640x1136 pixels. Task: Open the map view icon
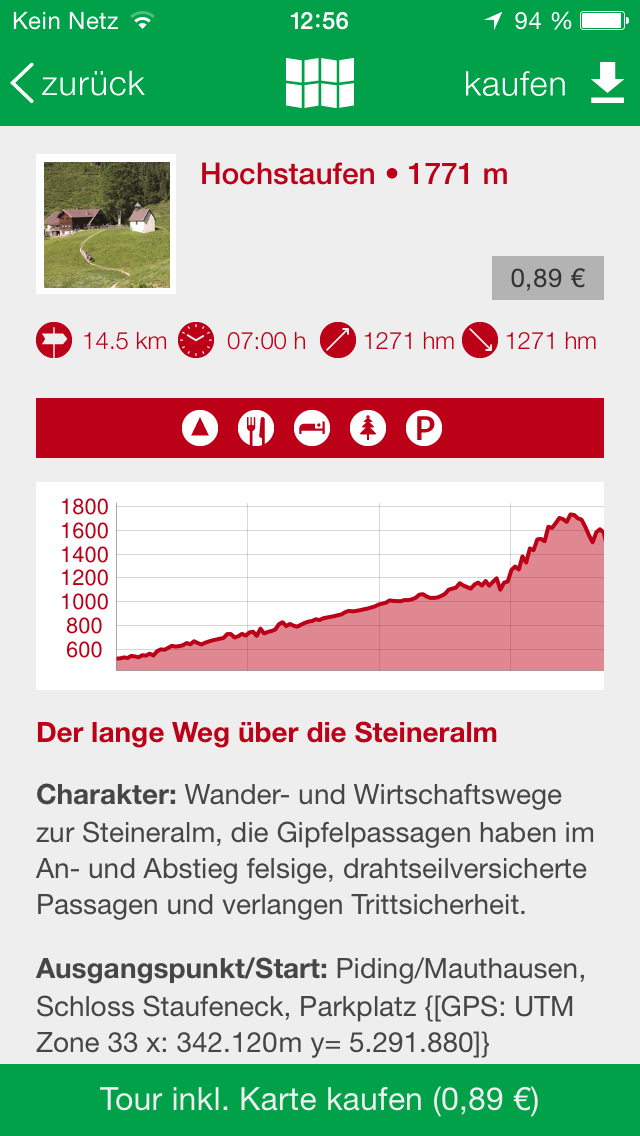pyautogui.click(x=320, y=83)
